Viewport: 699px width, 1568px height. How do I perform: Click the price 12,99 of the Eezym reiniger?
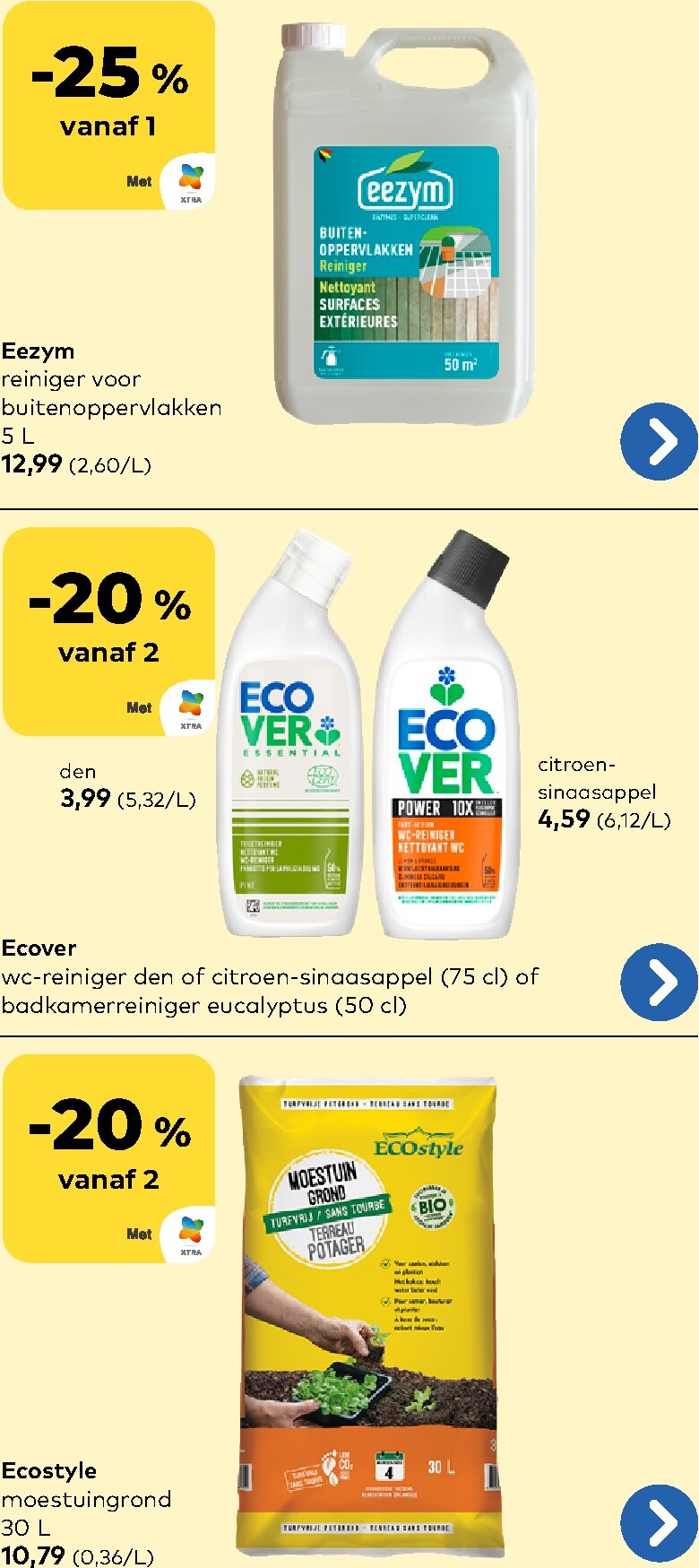tap(31, 465)
